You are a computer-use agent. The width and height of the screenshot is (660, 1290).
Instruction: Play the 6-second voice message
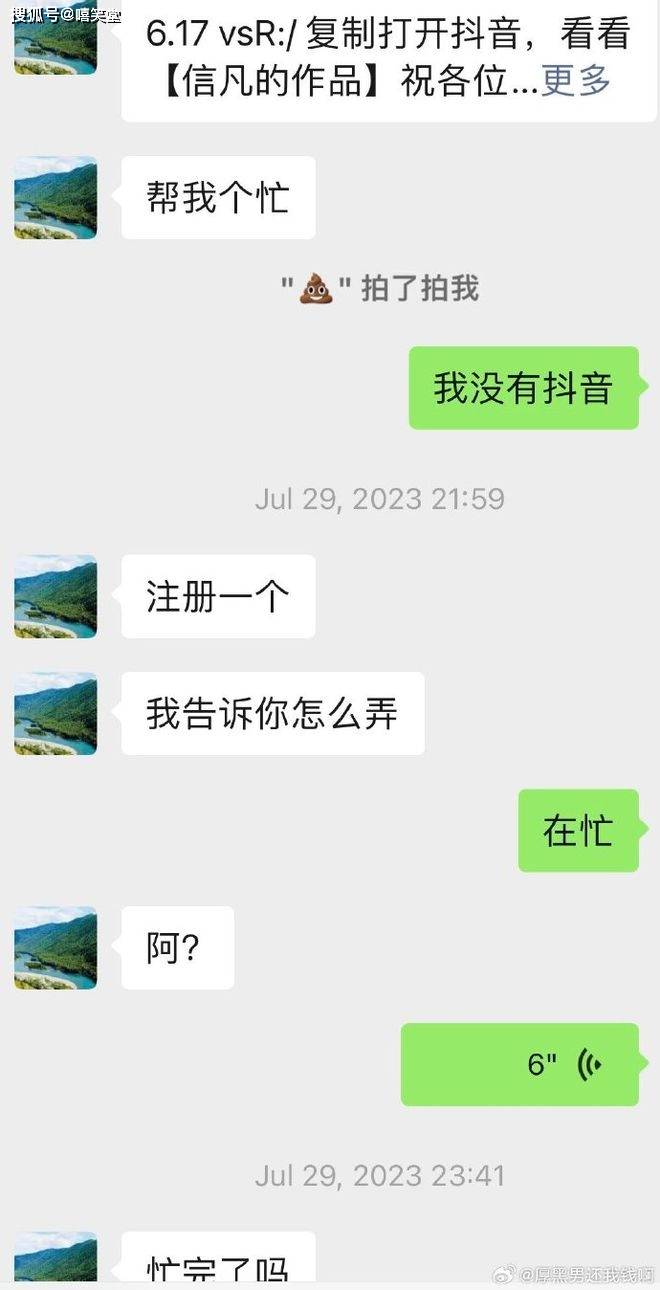519,1064
